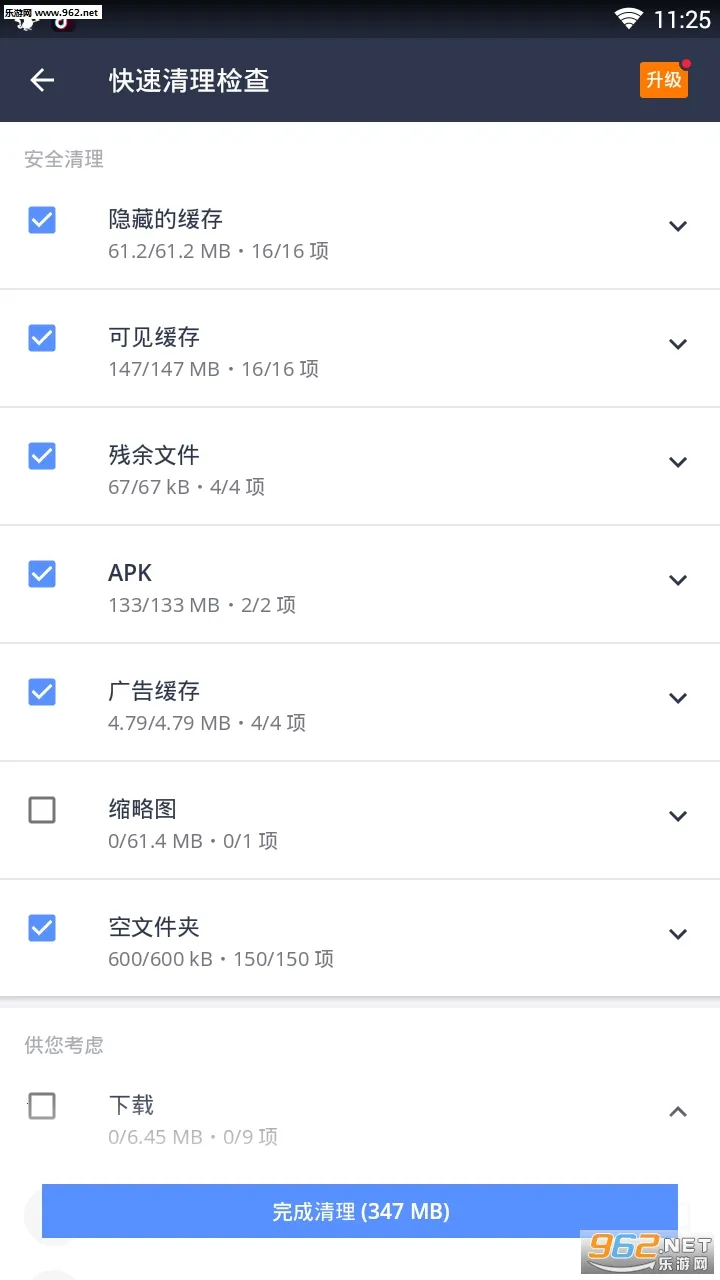Collapse the 下载 section
Image resolution: width=720 pixels, height=1280 pixels.
pos(678,1112)
